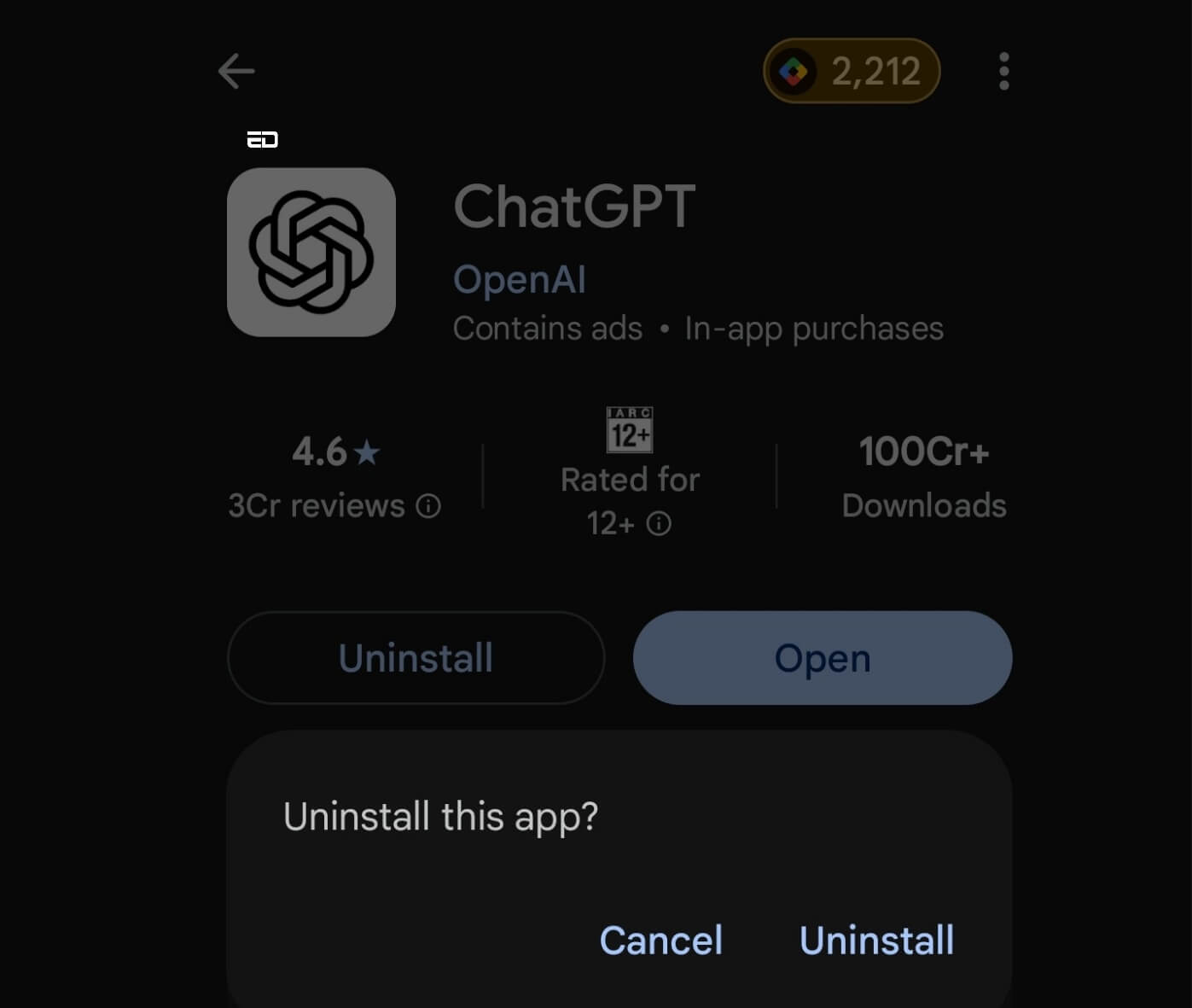The height and width of the screenshot is (1008, 1192).
Task: Open the ChatGPT app
Action: coord(822,658)
